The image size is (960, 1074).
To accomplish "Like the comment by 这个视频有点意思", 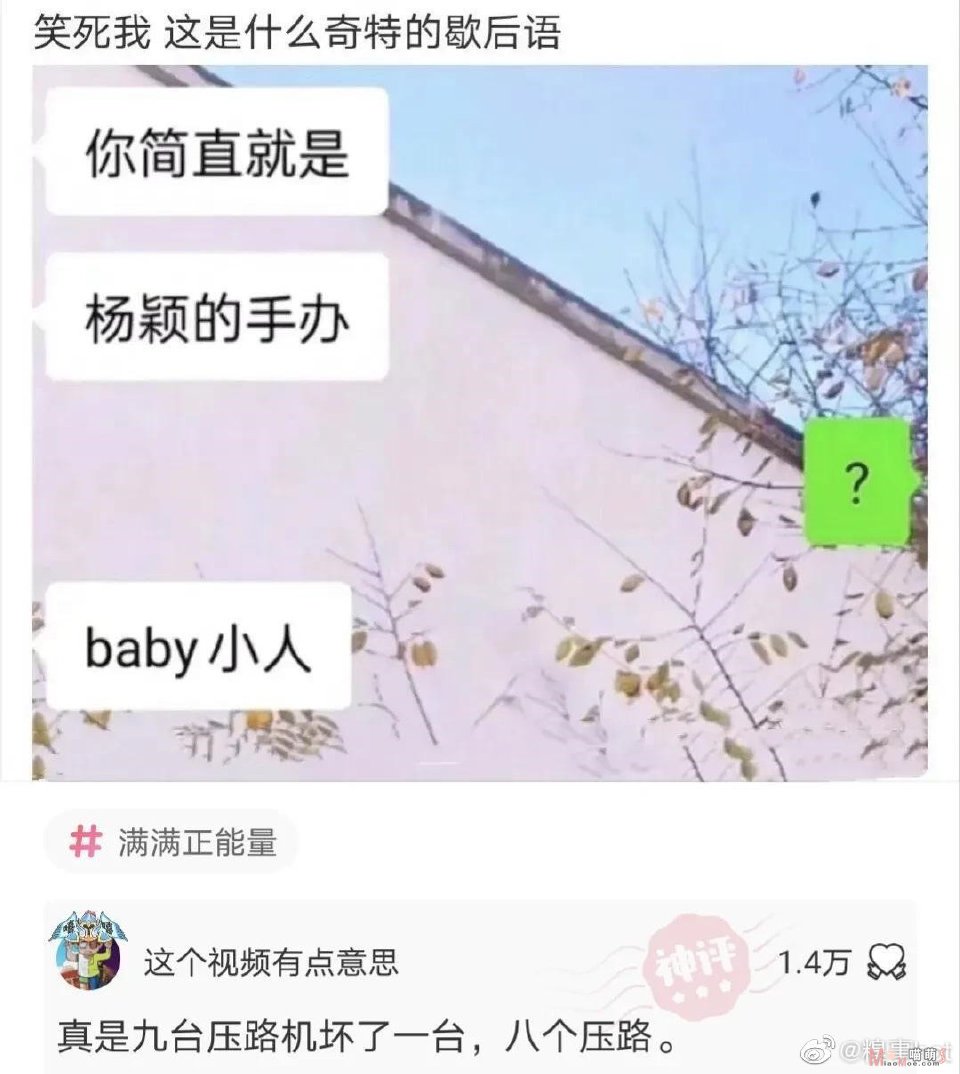I will (886, 962).
